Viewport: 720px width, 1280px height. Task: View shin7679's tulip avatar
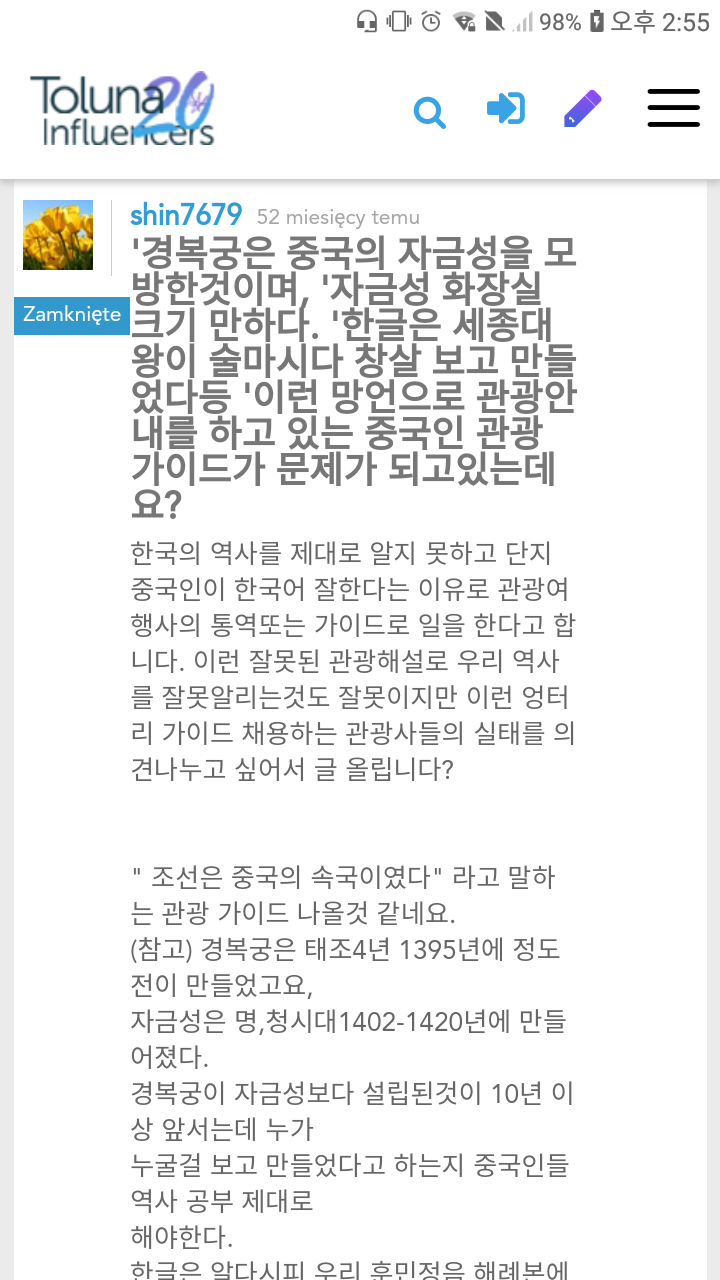point(58,235)
